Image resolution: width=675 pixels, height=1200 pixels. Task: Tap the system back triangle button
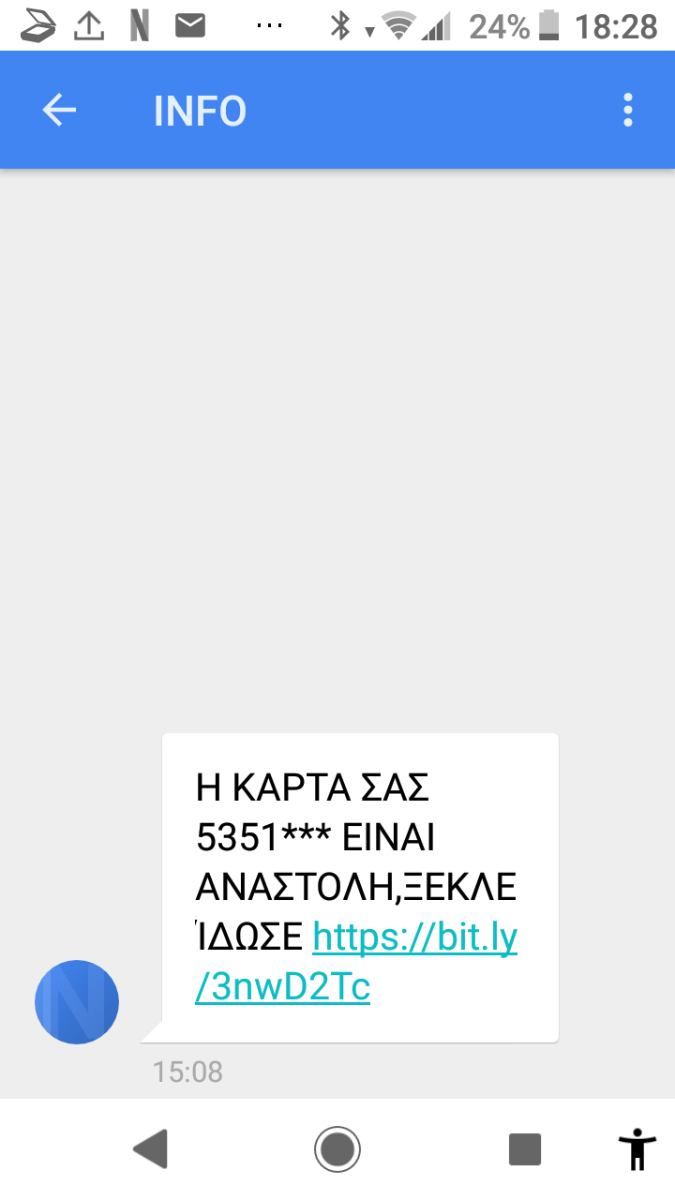point(150,1149)
